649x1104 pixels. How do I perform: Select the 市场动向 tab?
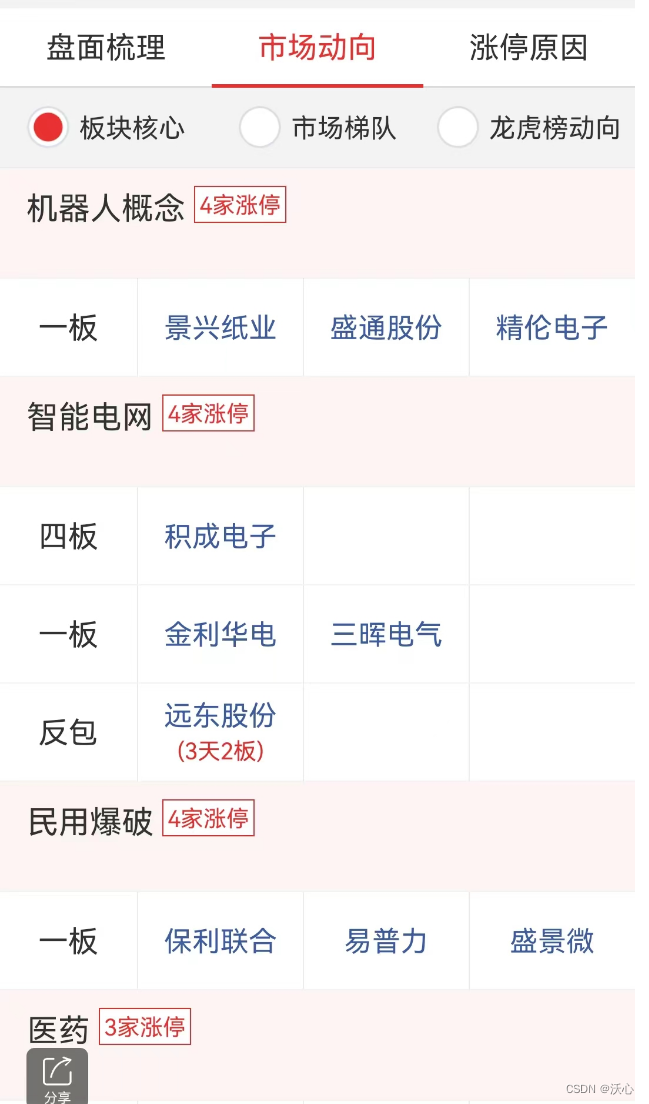[x=317, y=48]
